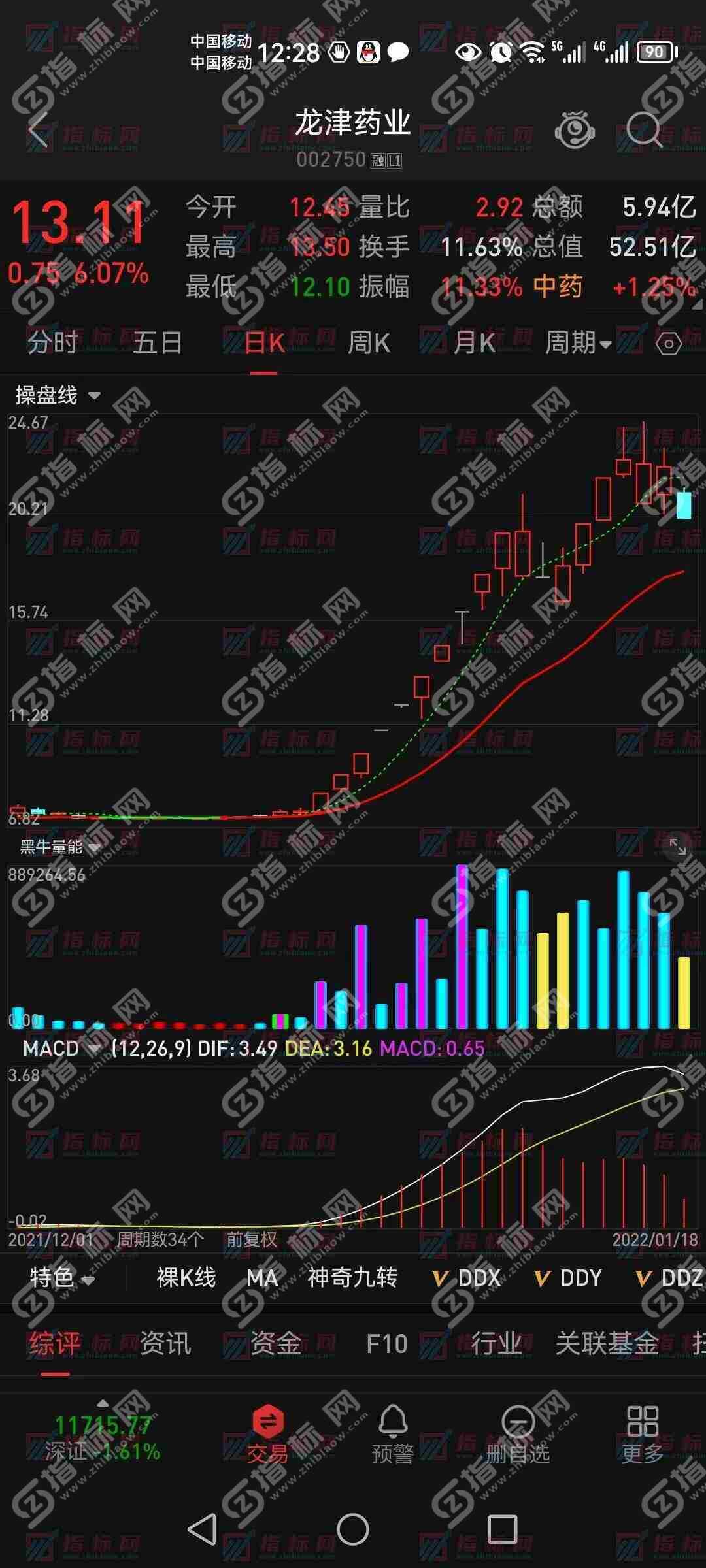Open chart settings hexagon icon

point(668,344)
